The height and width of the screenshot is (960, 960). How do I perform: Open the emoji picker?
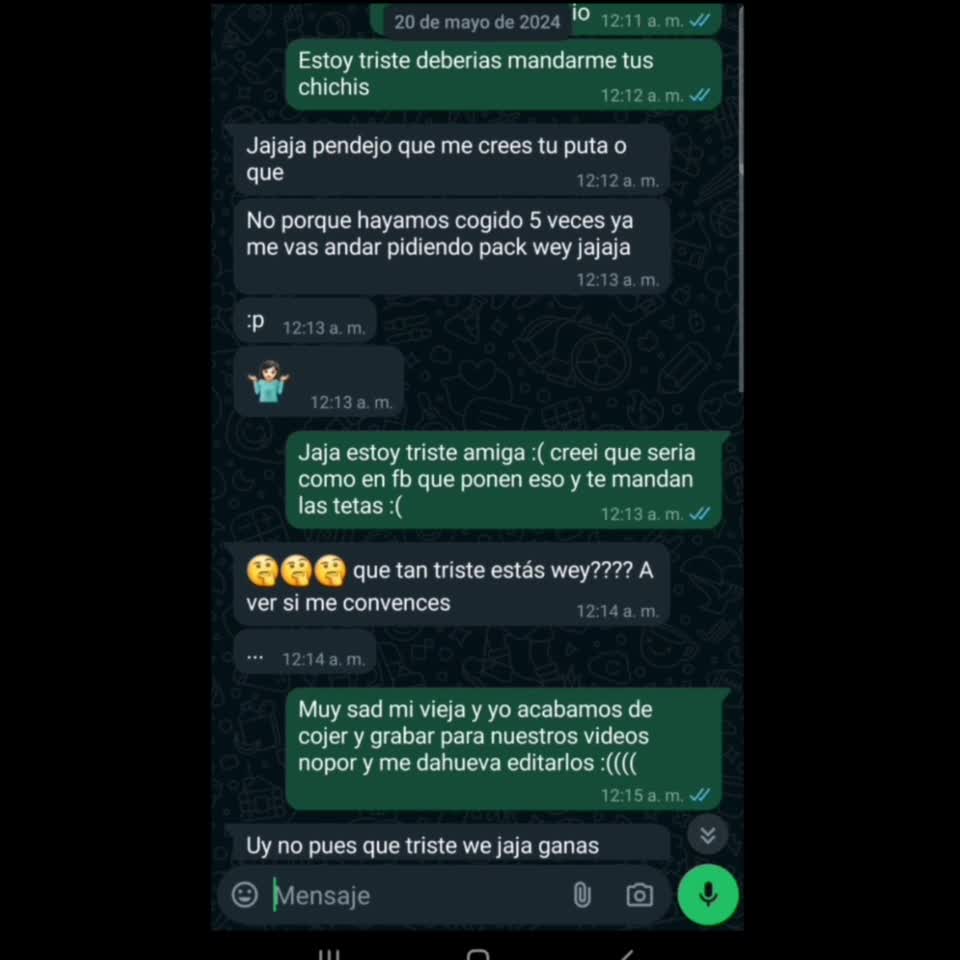245,895
